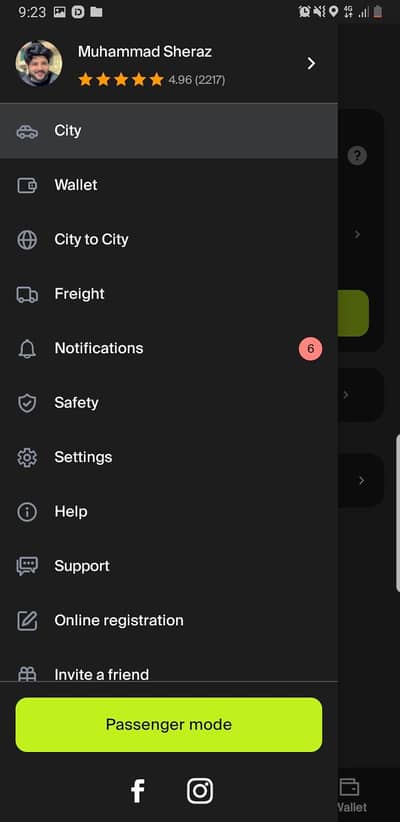Open Wallet from the drawer

[169, 185]
